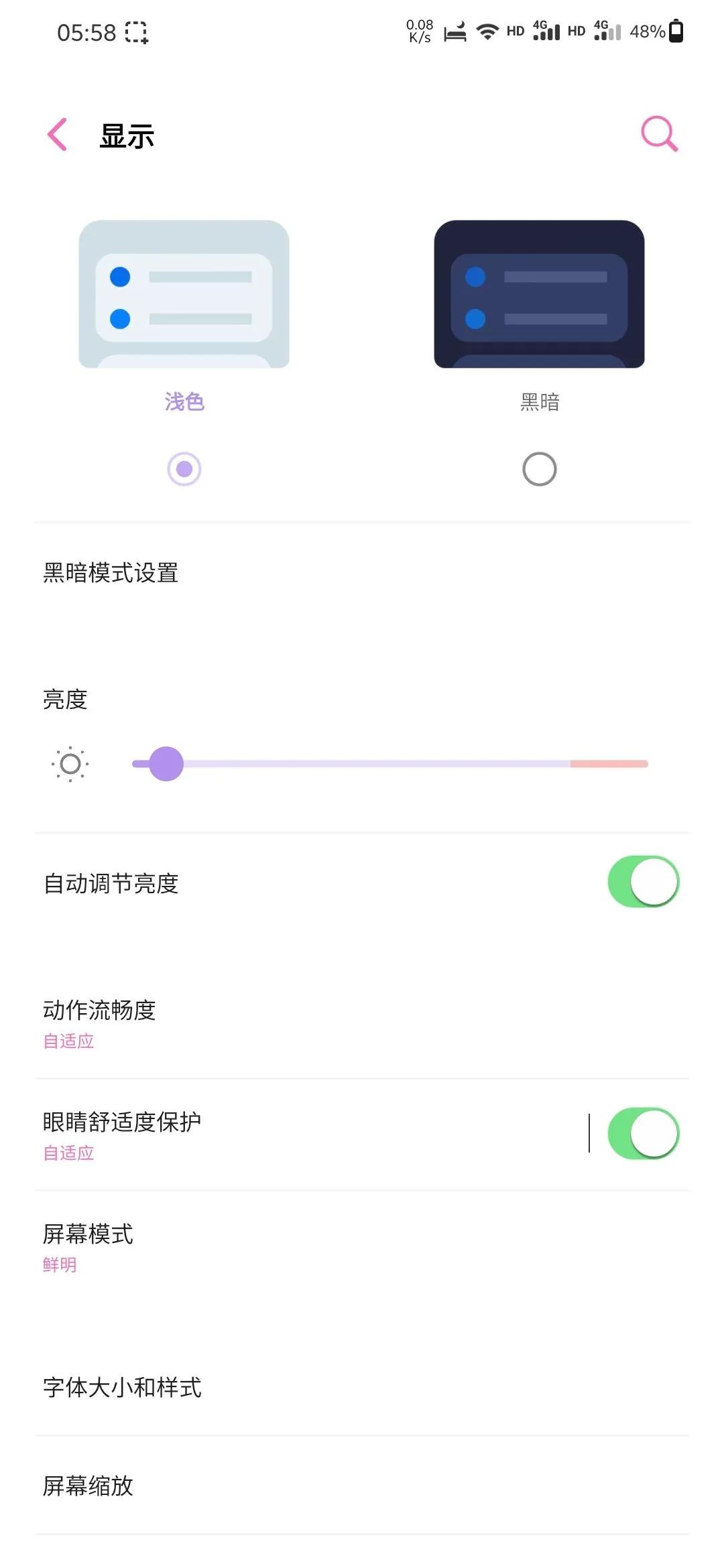Open 字体大小和样式
This screenshot has height=1568, width=724.
[362, 1387]
